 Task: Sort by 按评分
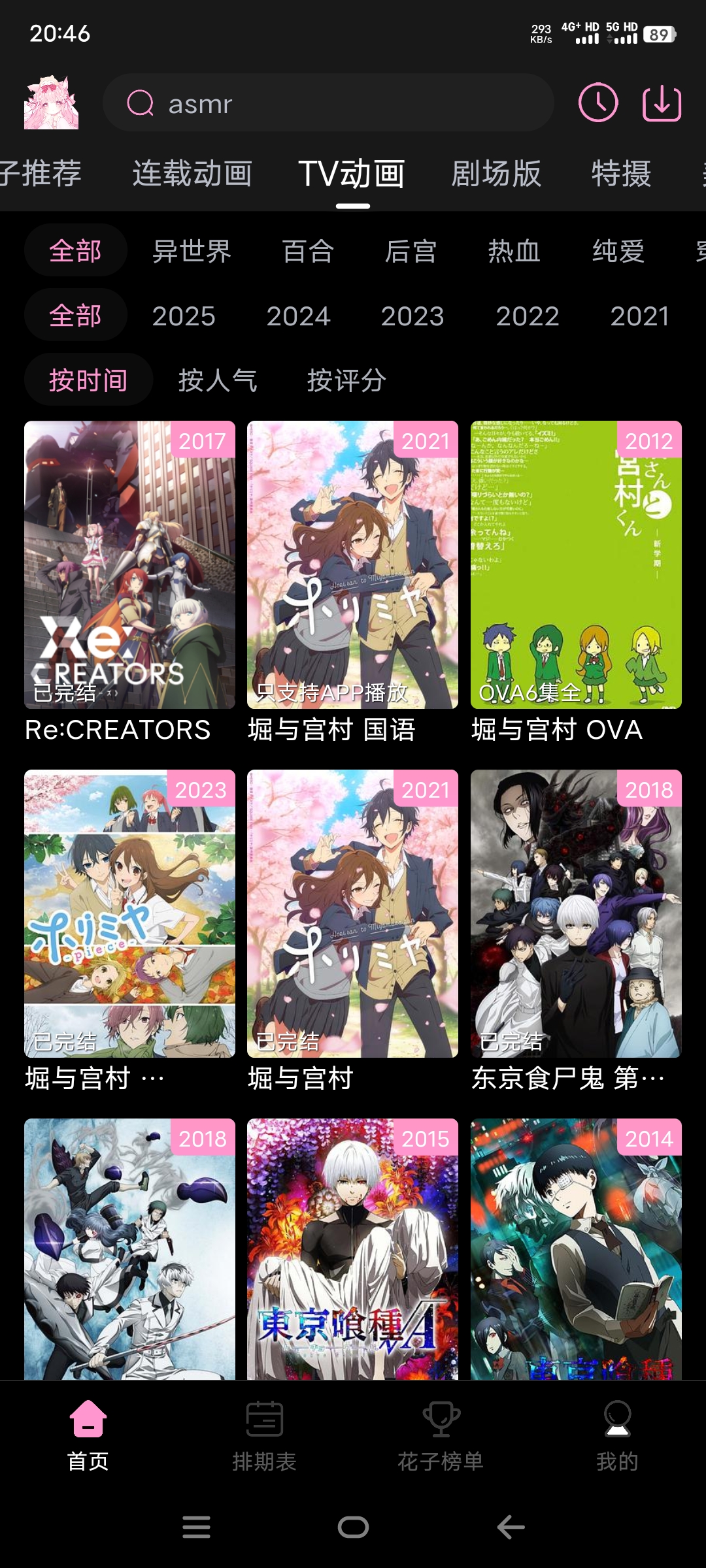[x=346, y=380]
